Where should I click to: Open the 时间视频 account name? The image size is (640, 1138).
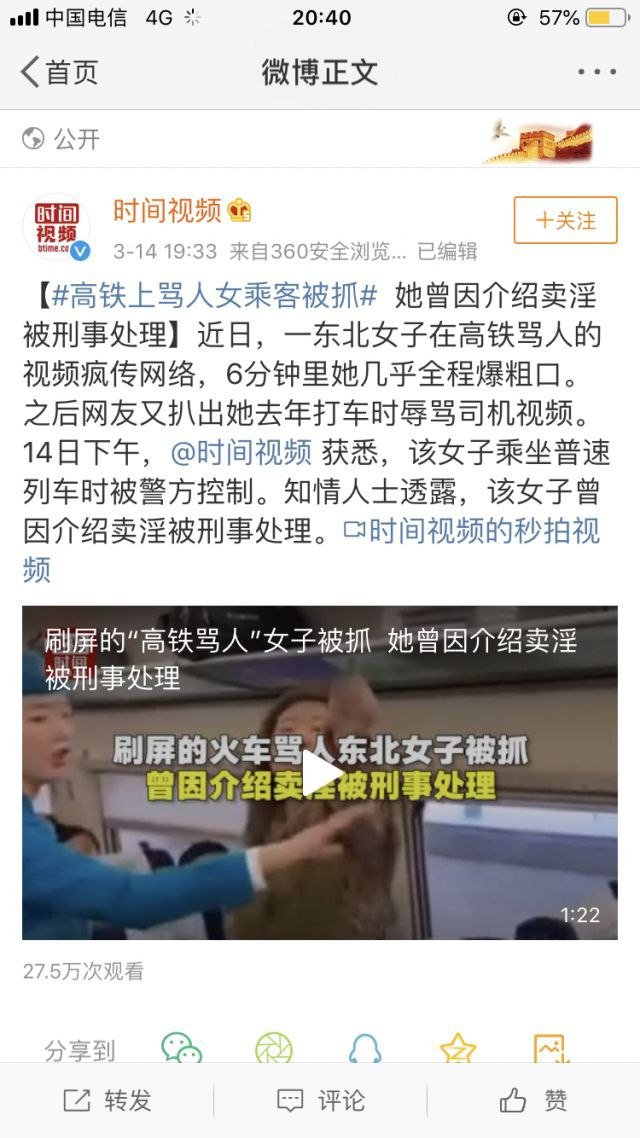(167, 210)
